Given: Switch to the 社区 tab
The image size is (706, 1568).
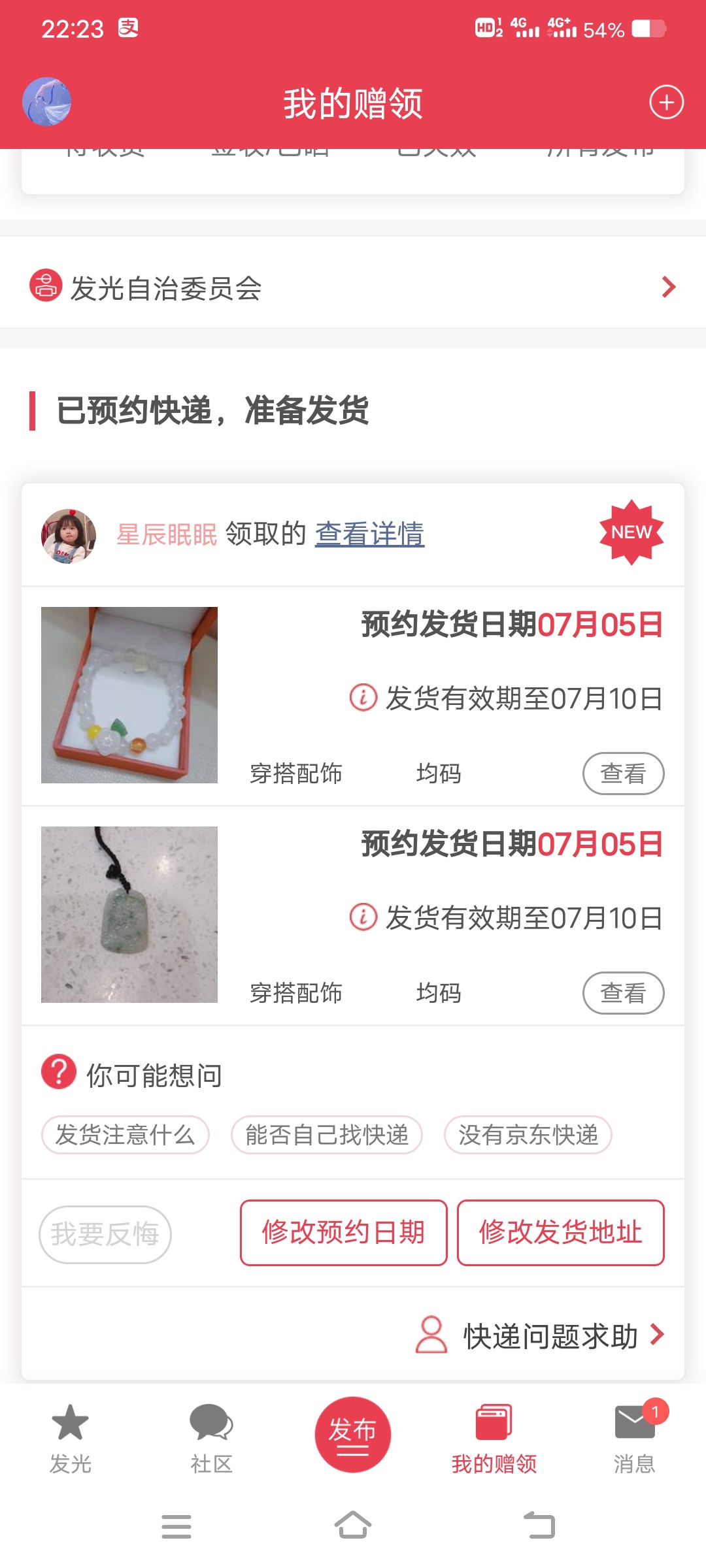Looking at the screenshot, I should pos(211,1437).
